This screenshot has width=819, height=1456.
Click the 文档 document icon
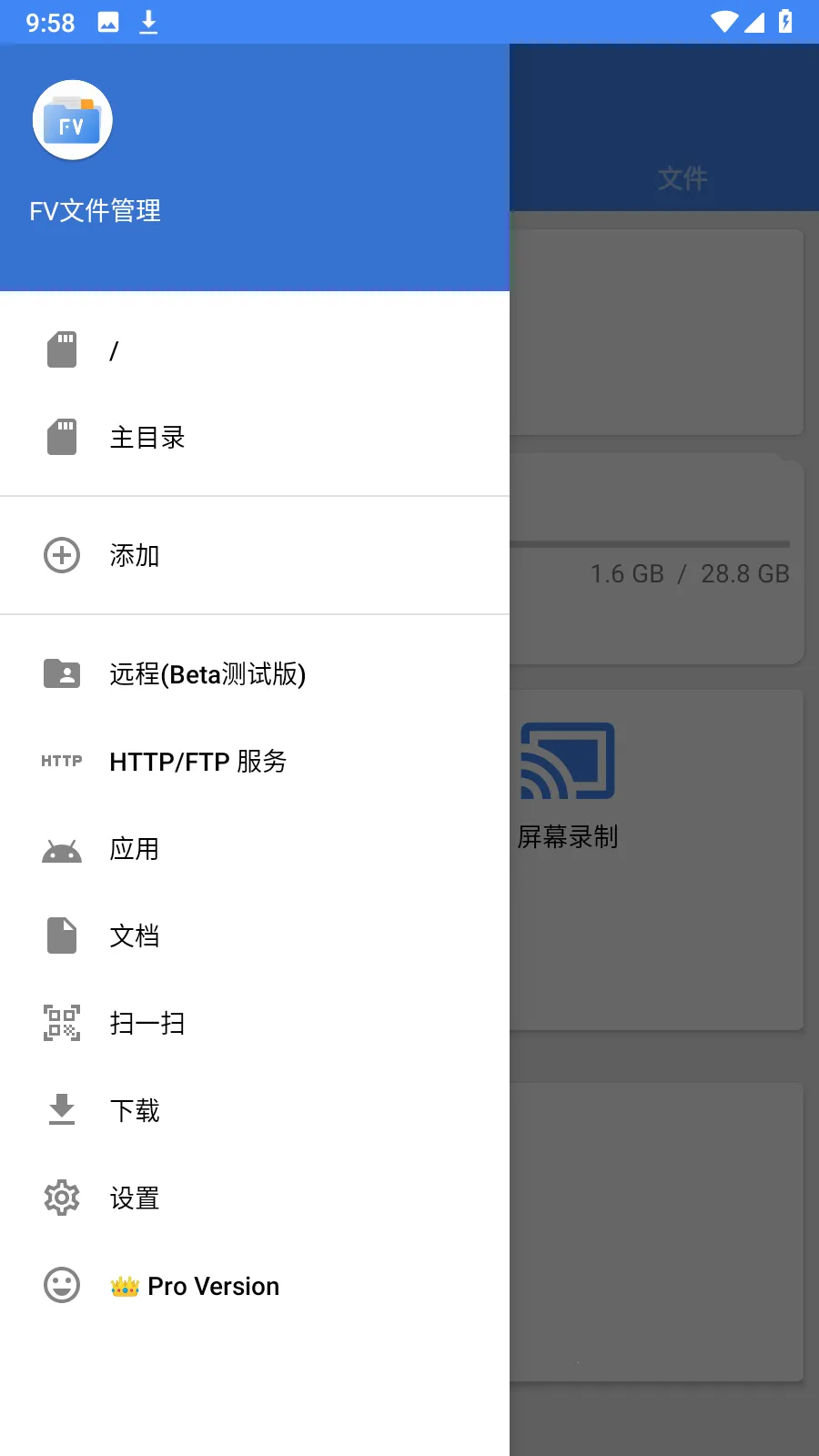(61, 935)
